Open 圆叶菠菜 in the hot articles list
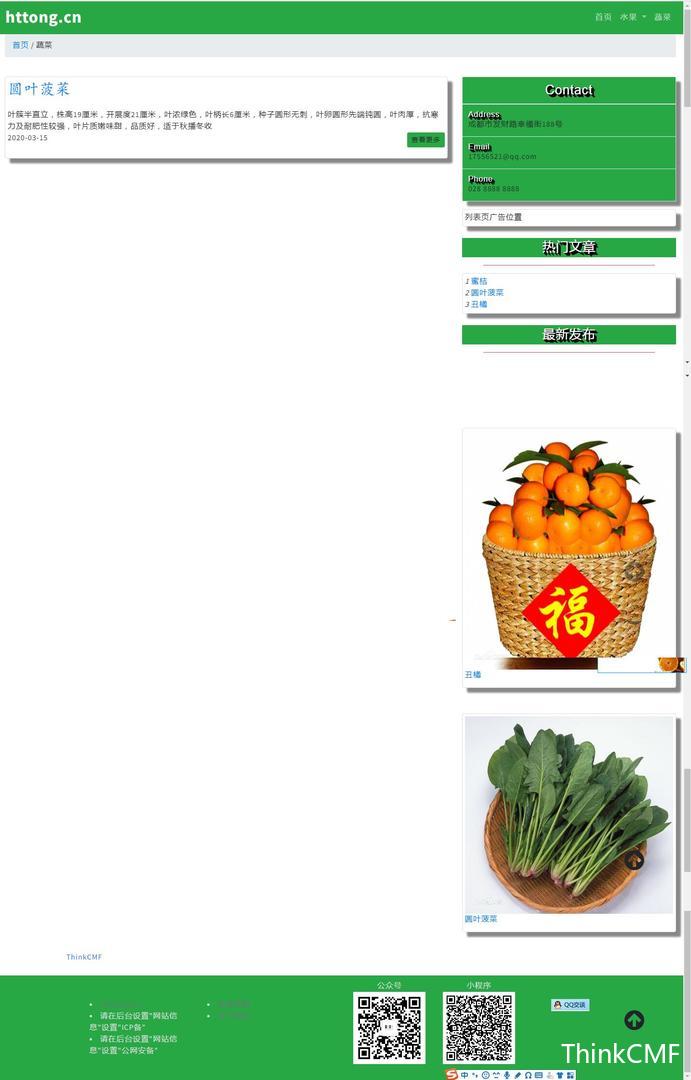691x1080 pixels. [487, 293]
